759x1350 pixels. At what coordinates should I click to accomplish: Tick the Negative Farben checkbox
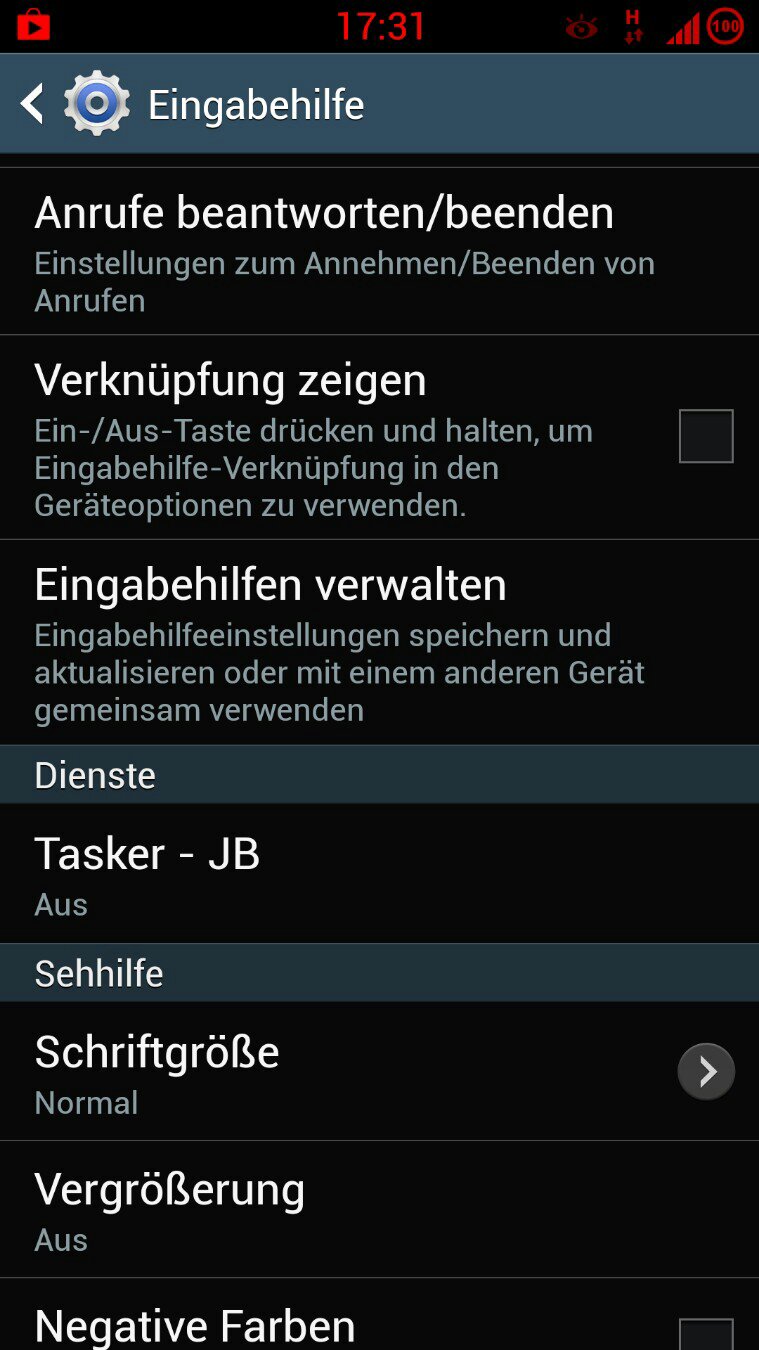[706, 1334]
